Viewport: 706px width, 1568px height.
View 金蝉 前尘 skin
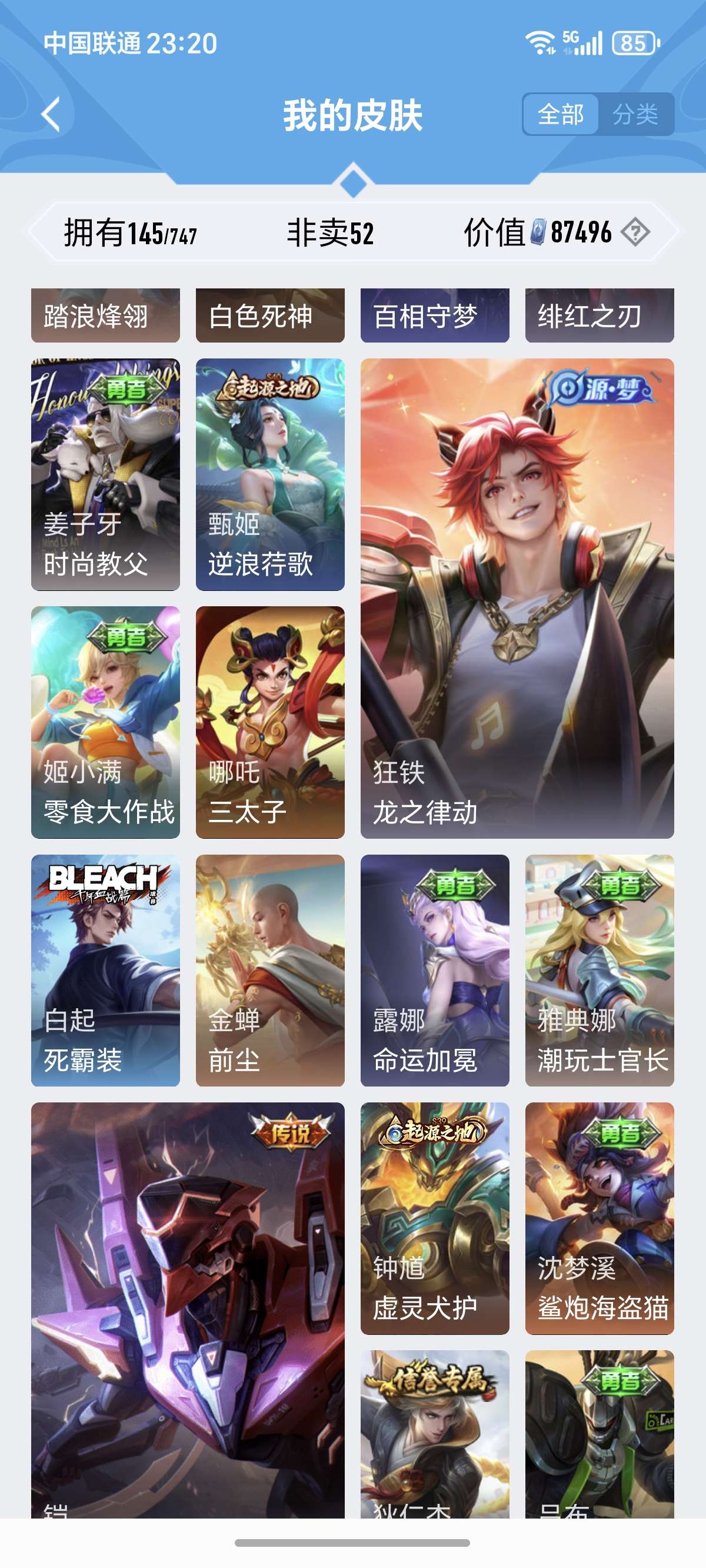click(x=269, y=970)
